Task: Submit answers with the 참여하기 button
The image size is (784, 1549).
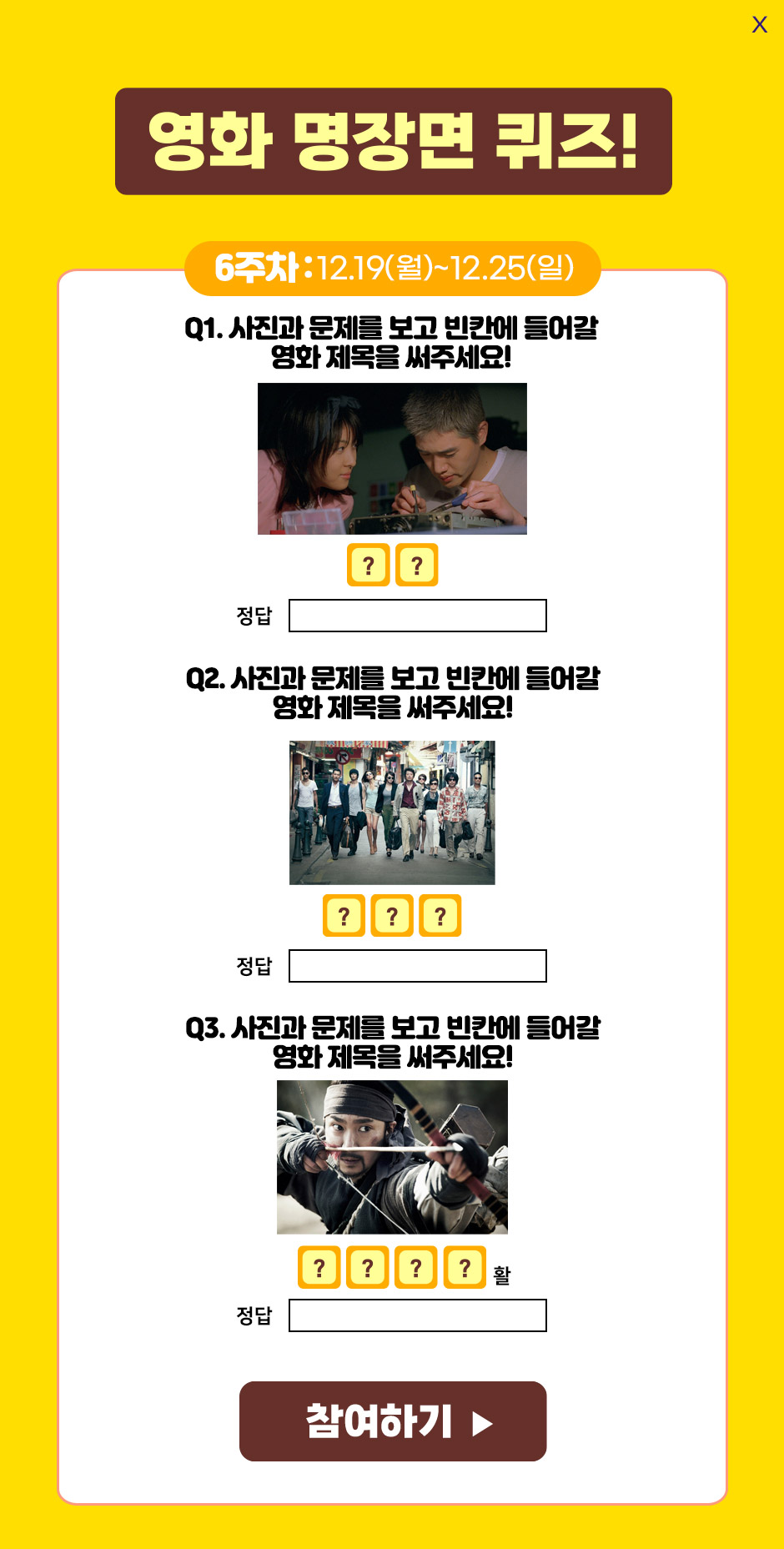Action: (393, 1421)
